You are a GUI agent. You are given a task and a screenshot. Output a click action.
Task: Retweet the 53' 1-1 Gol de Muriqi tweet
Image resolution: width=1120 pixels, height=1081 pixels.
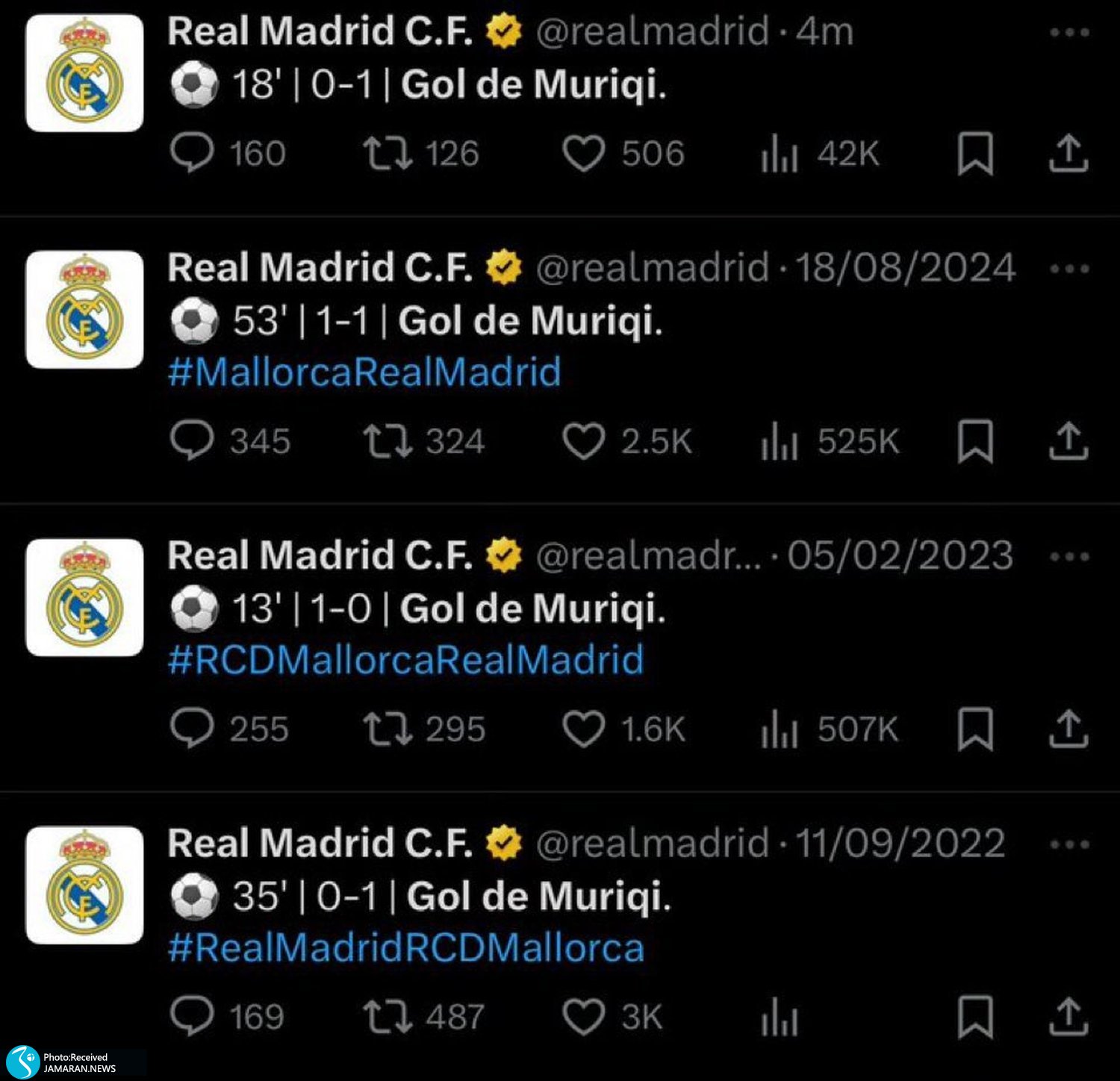(x=388, y=441)
